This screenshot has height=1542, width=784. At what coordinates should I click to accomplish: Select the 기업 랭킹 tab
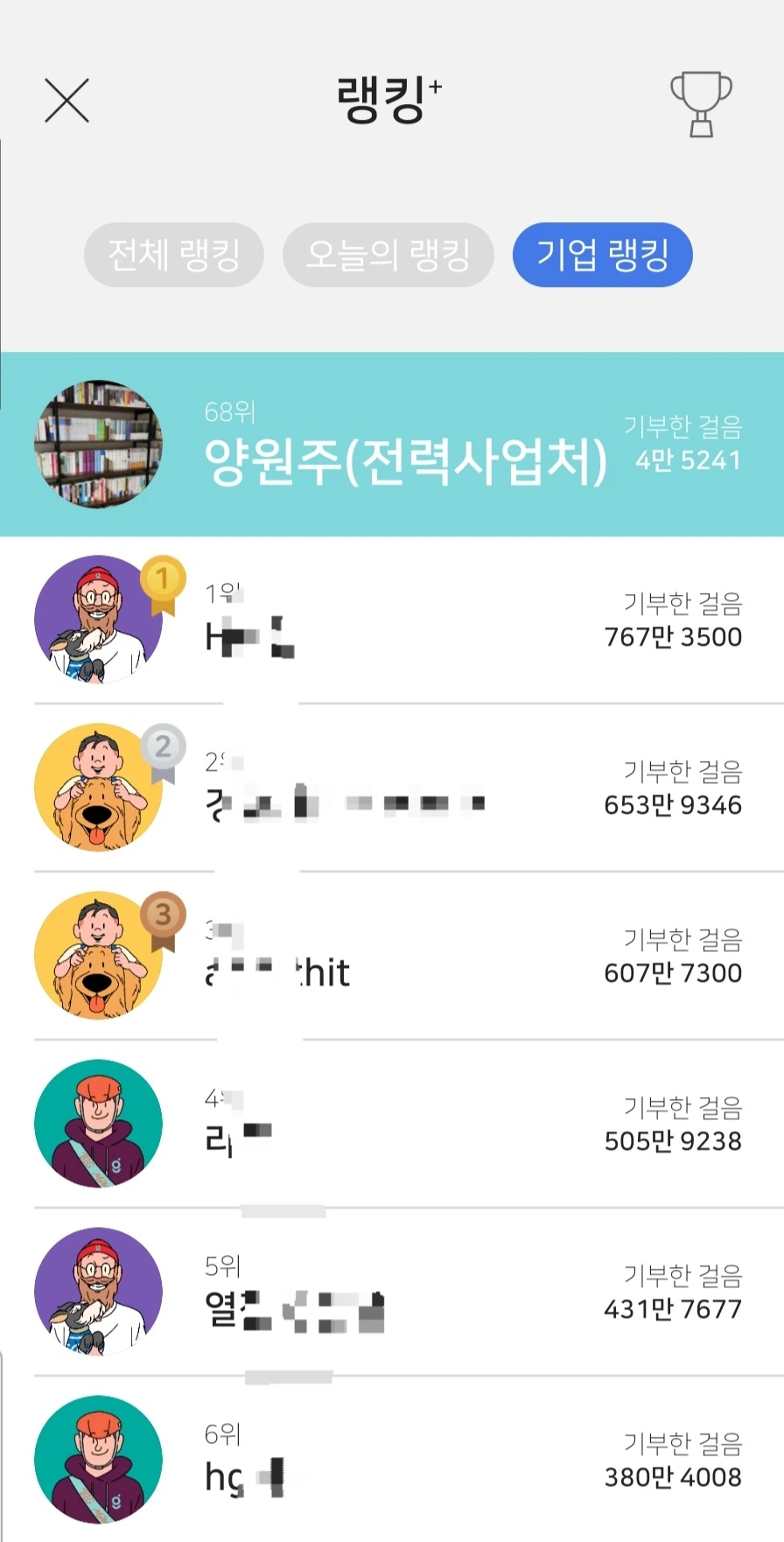click(x=602, y=255)
